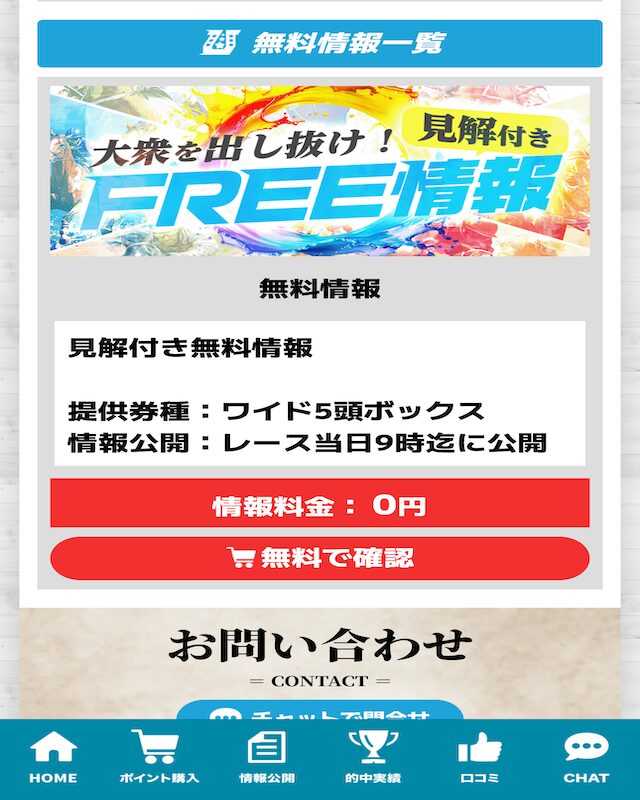Open the FREE情報 banner
Image resolution: width=640 pixels, height=800 pixels.
pos(320,170)
